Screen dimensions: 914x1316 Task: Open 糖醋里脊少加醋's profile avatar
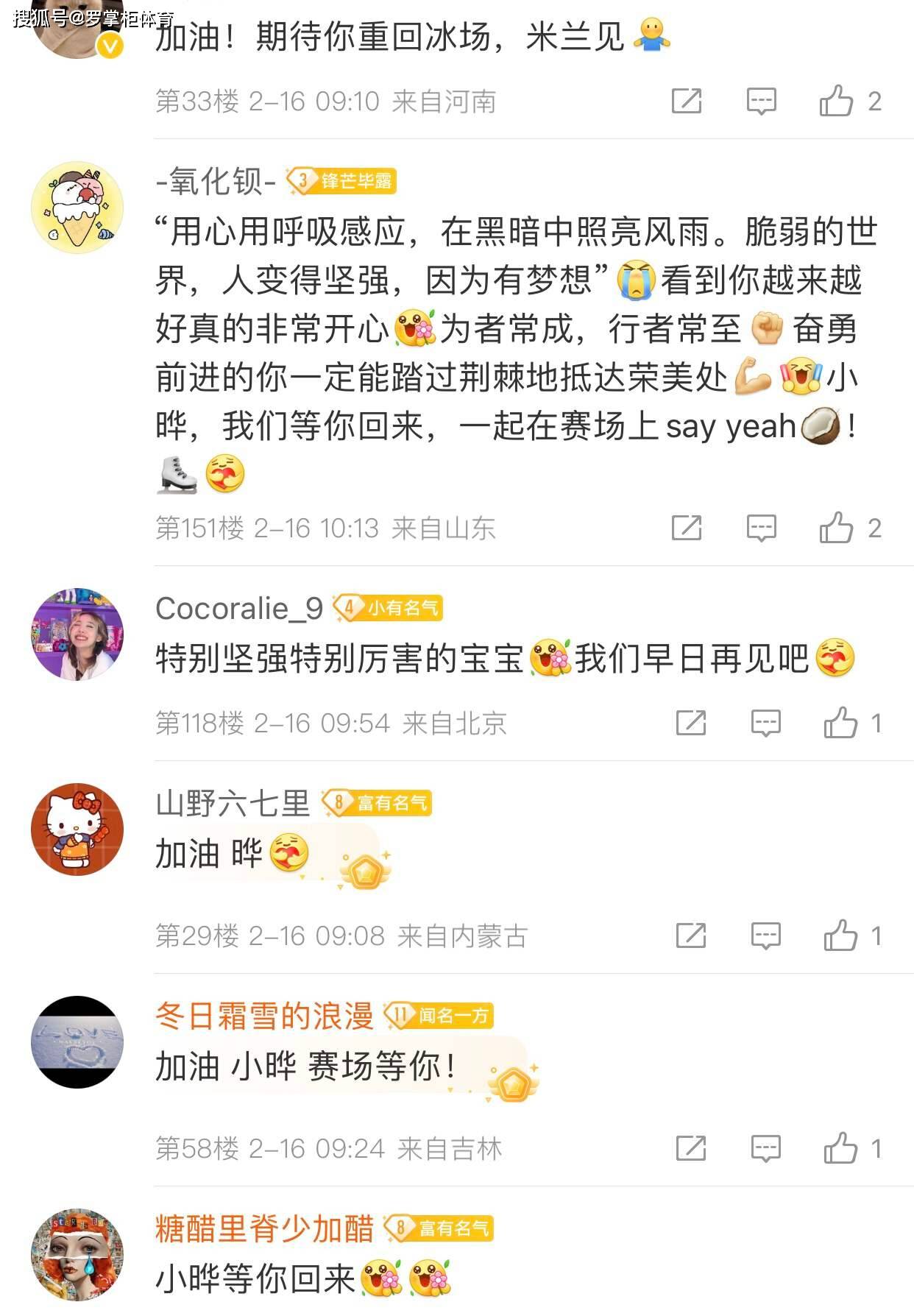[77, 1254]
